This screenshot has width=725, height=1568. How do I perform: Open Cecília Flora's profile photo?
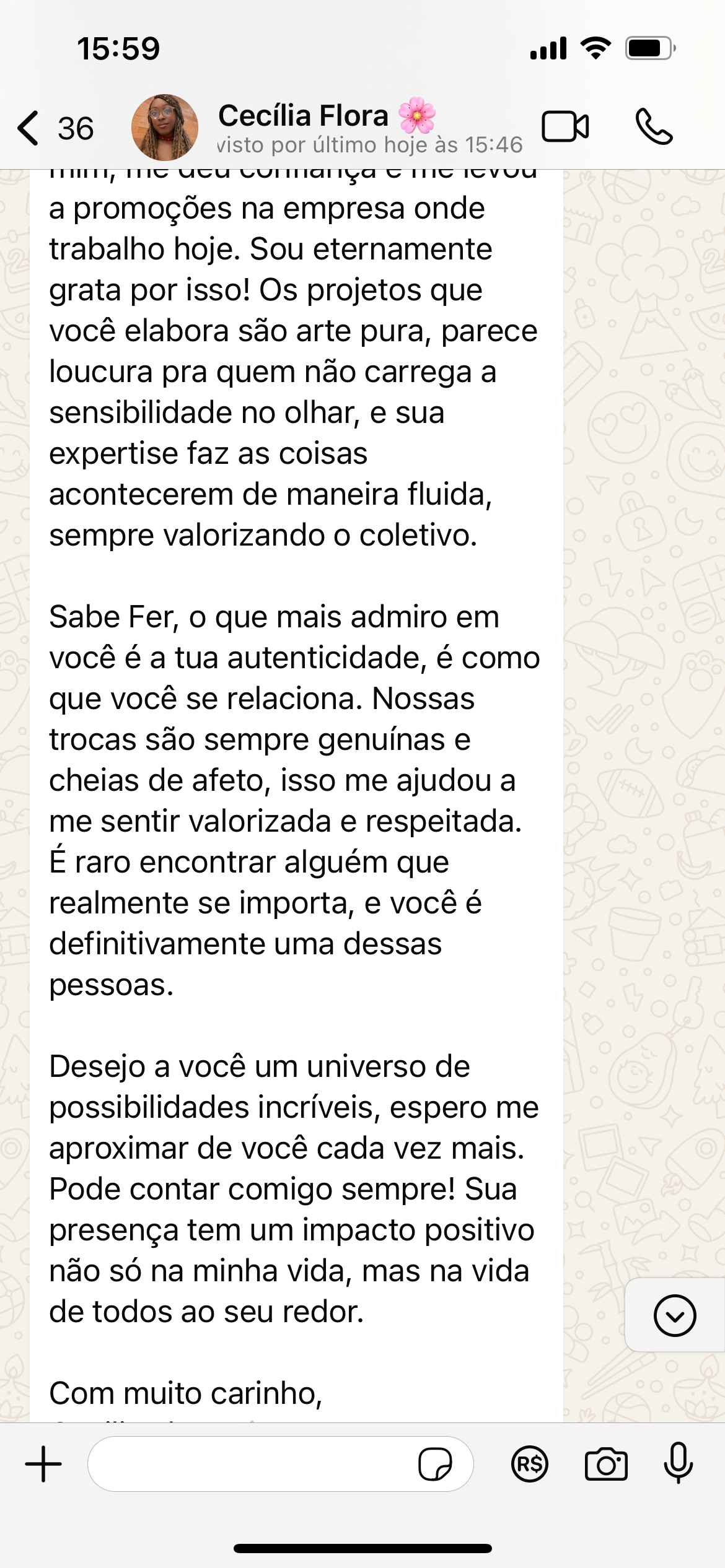coord(165,128)
